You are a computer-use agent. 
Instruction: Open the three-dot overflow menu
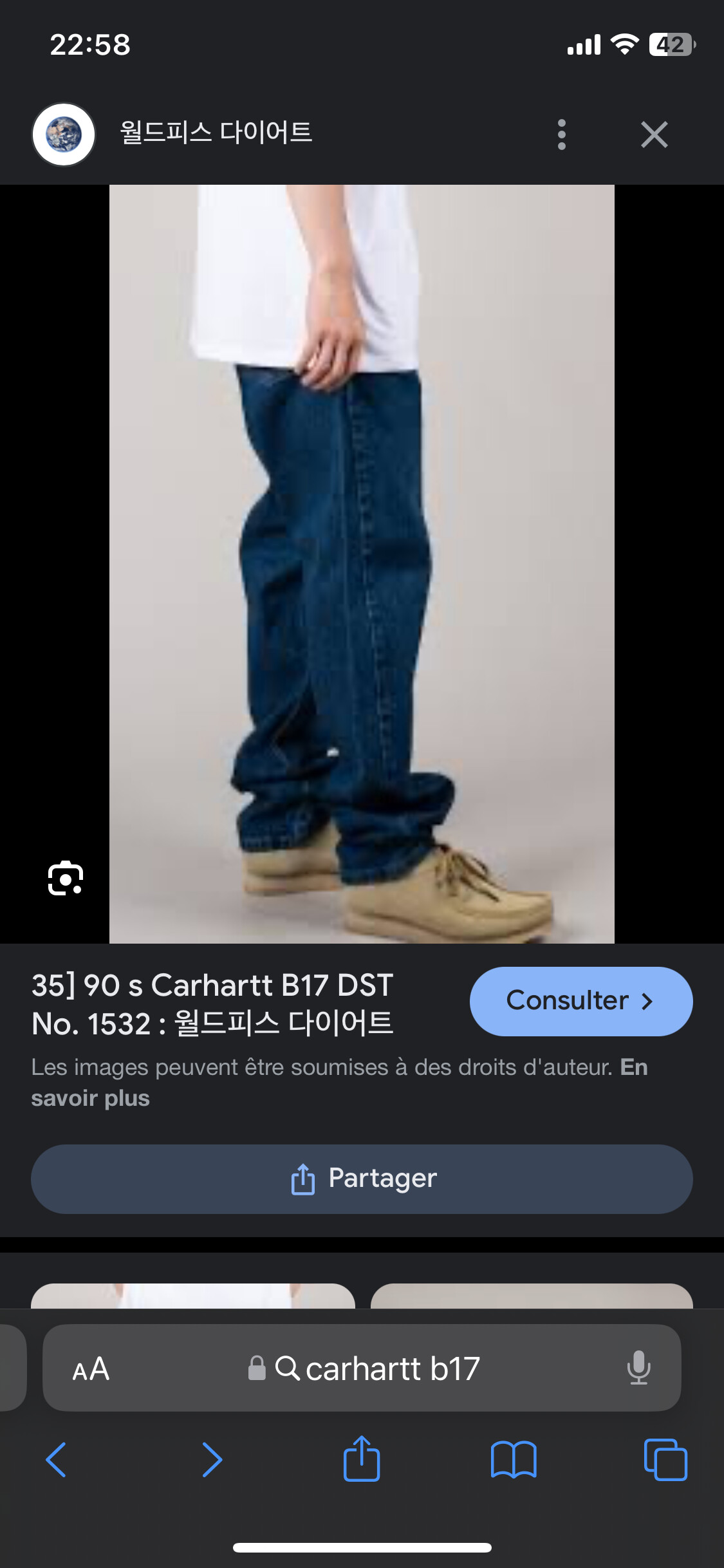tap(561, 135)
